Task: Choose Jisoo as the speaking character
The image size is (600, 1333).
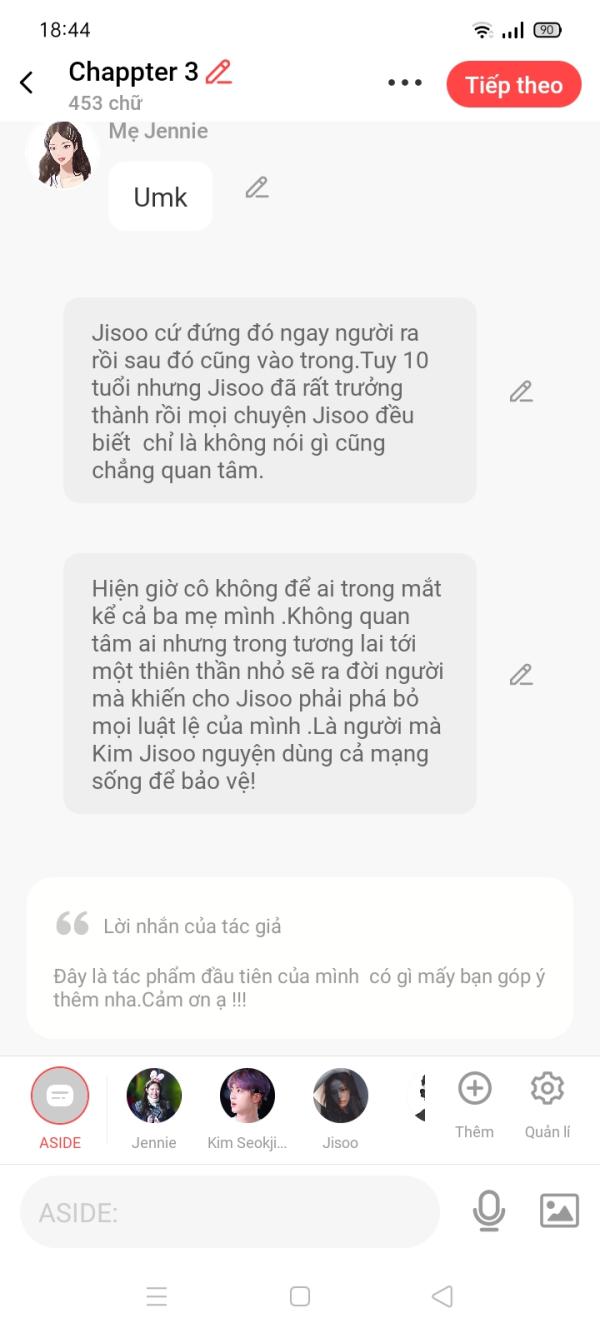Action: tap(341, 1108)
